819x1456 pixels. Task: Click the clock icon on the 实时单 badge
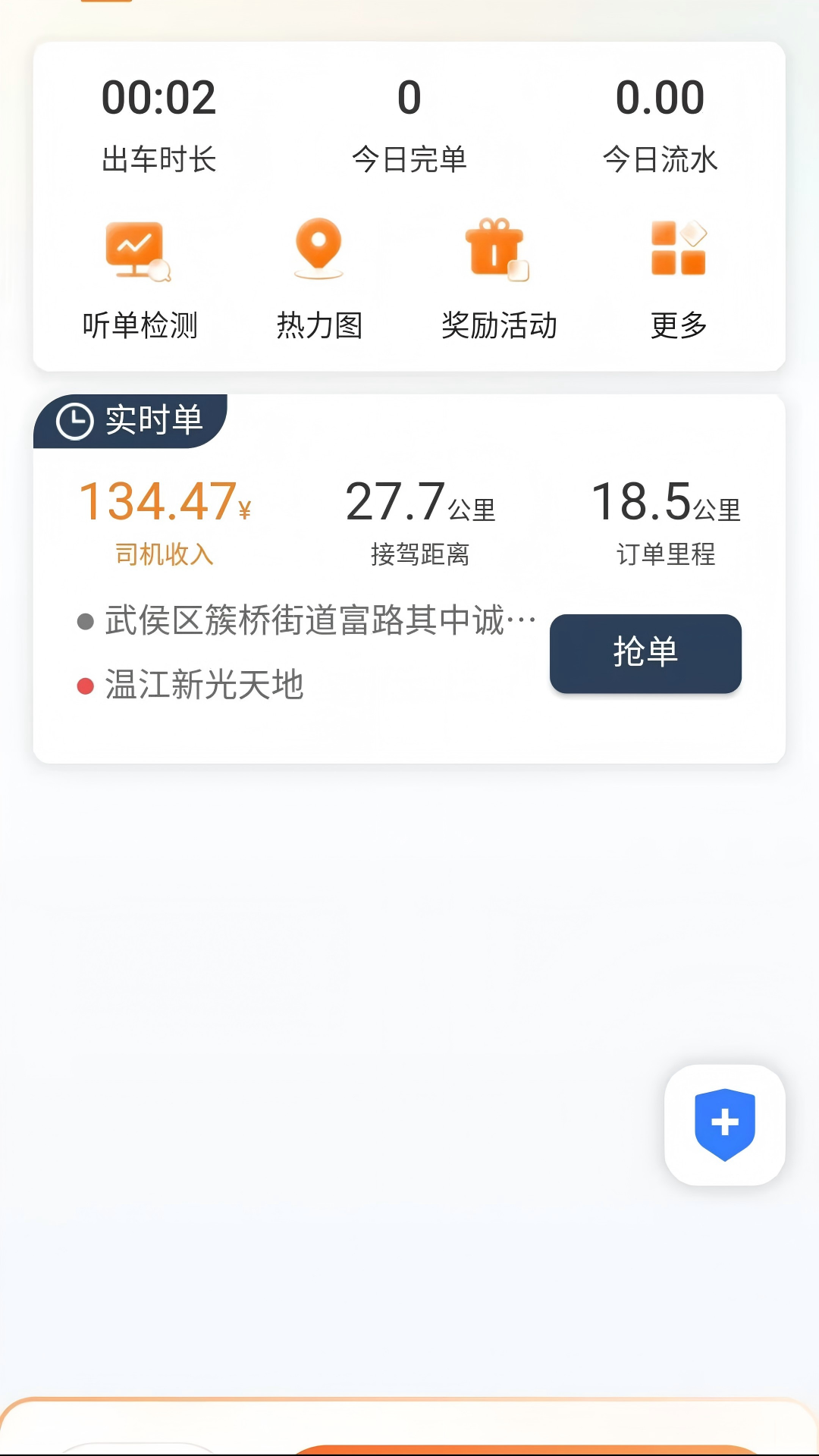pos(76,420)
